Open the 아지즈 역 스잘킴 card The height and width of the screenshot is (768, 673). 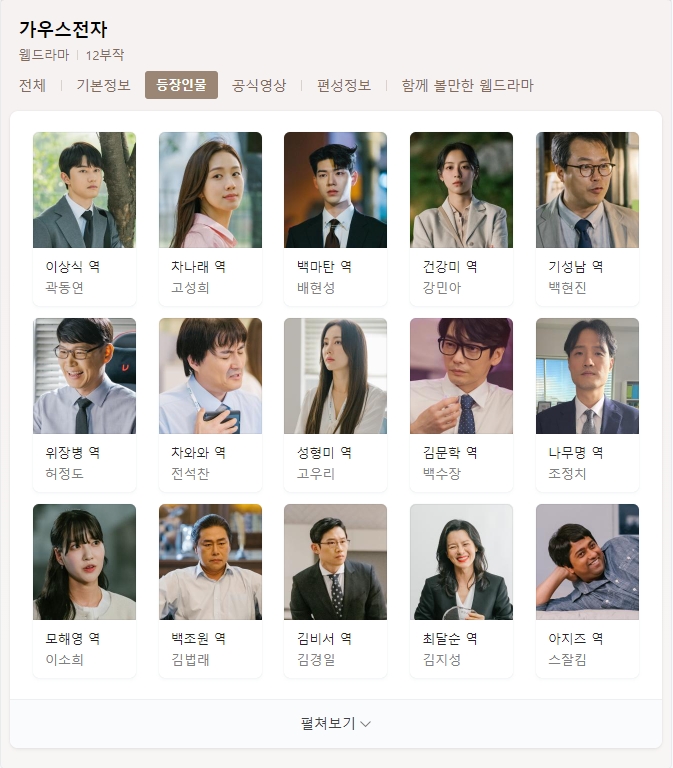point(587,590)
